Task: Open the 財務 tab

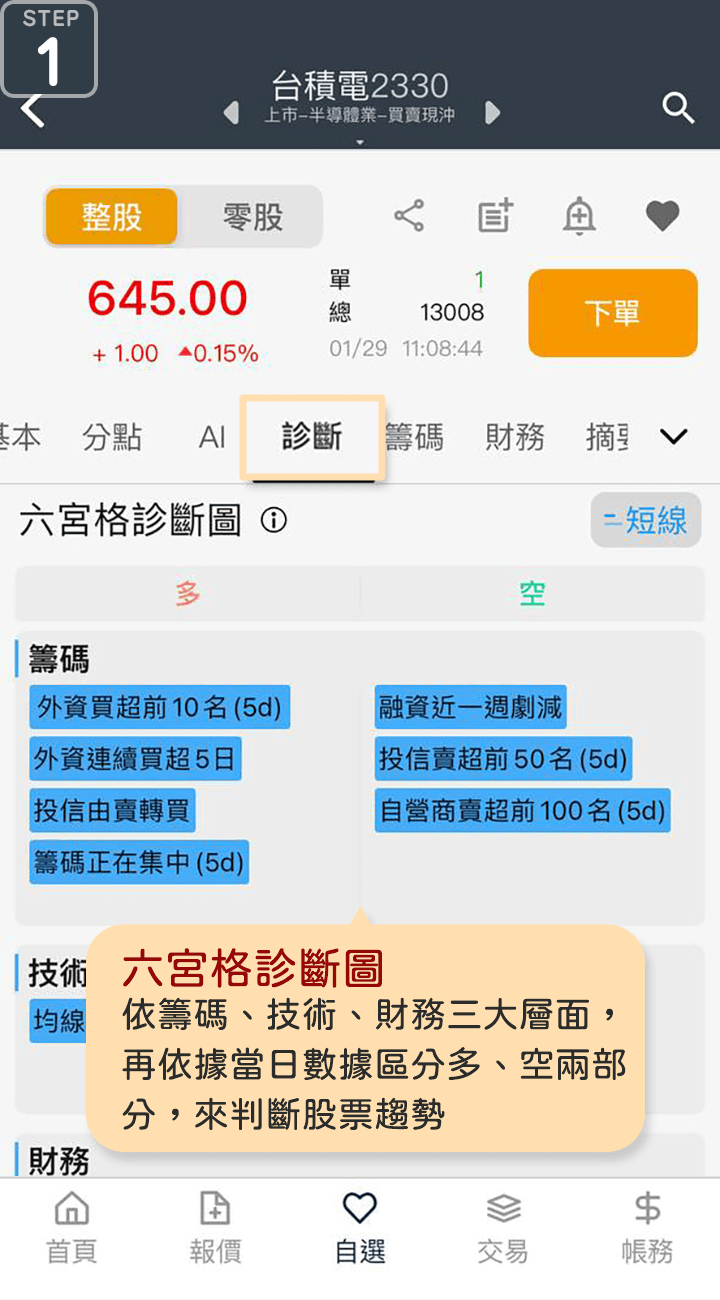Action: (x=515, y=437)
